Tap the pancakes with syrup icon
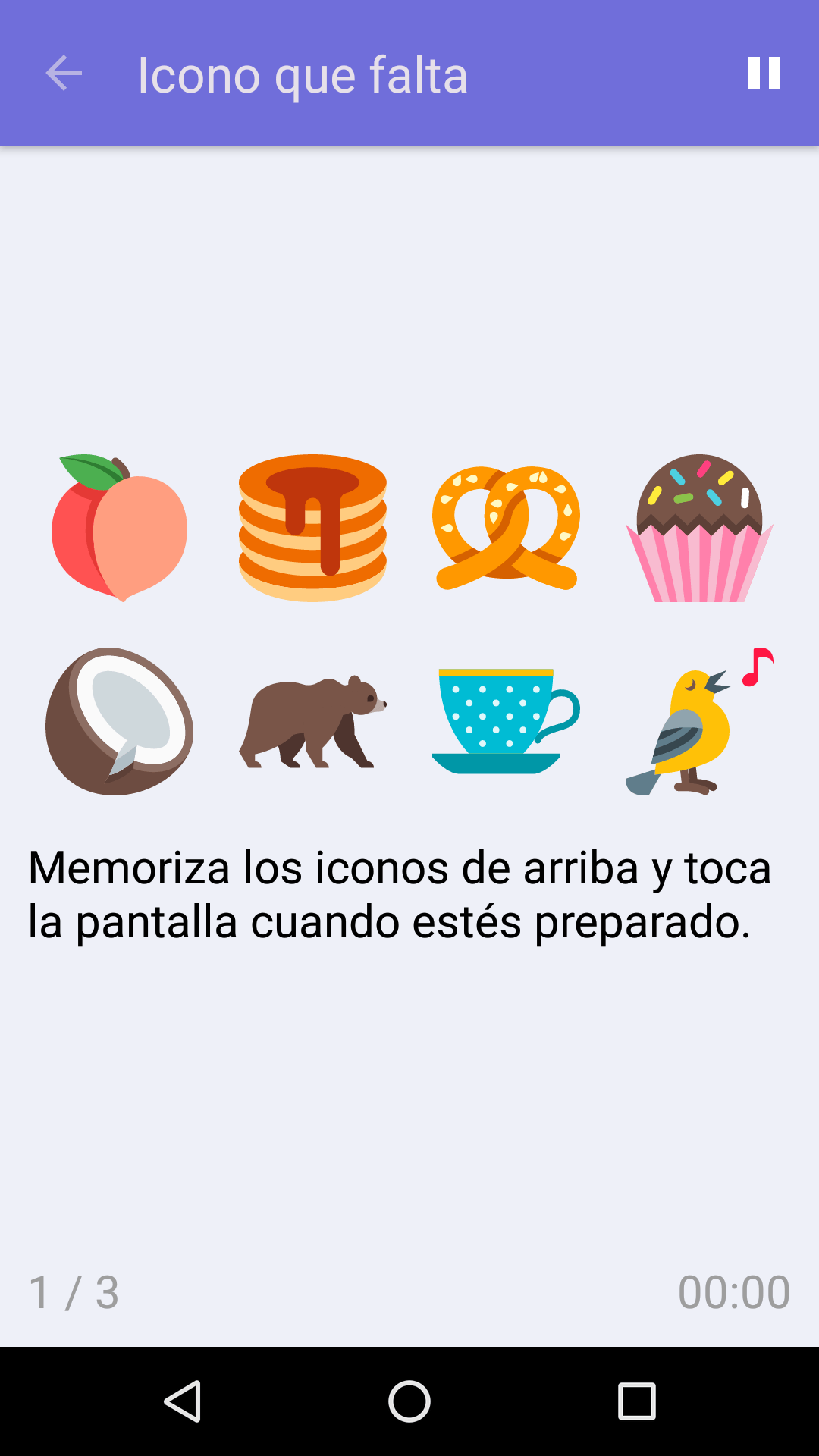Screen dimensions: 819x1456 click(x=315, y=527)
